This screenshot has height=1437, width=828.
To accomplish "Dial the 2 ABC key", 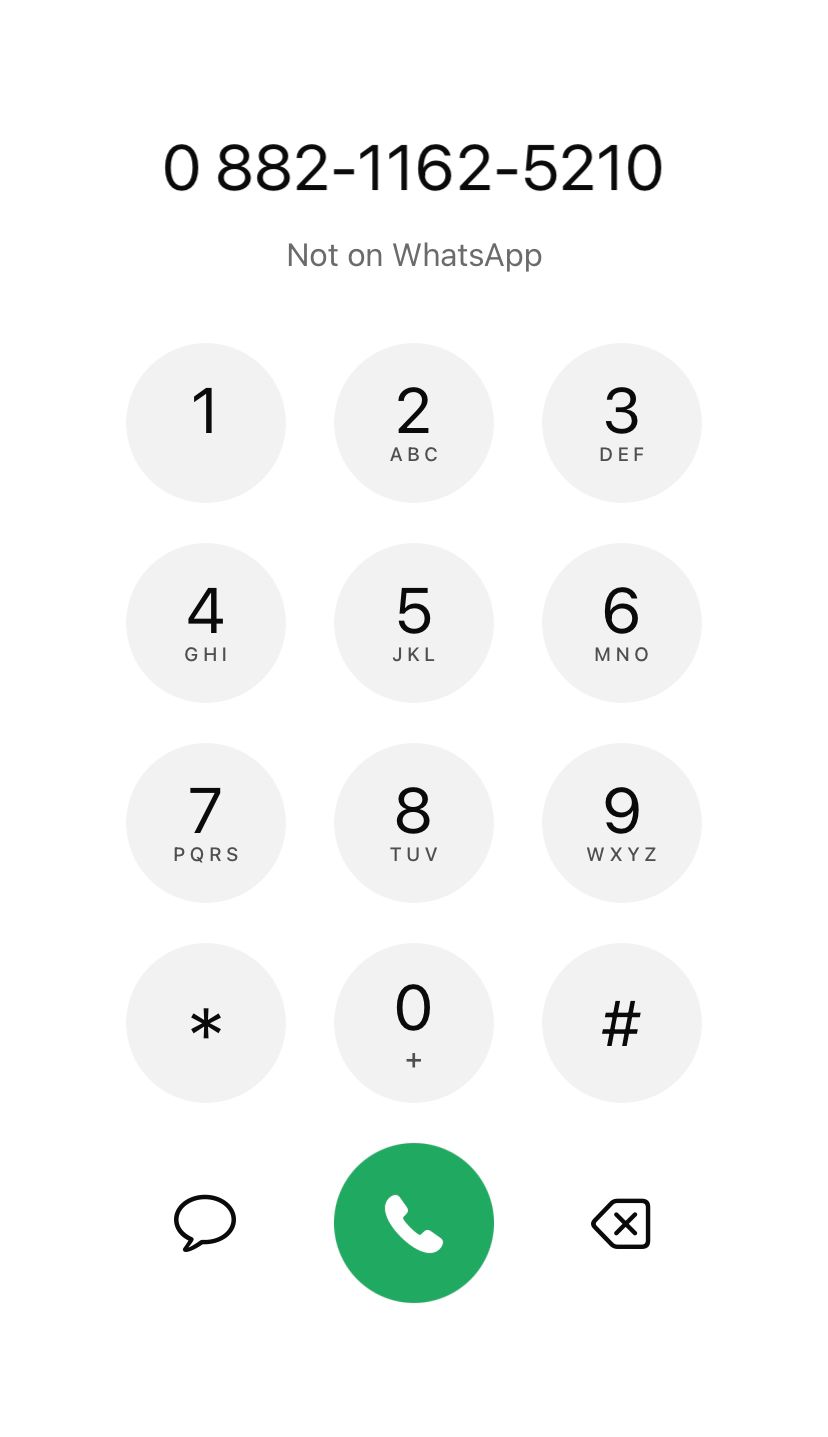I will (x=414, y=422).
